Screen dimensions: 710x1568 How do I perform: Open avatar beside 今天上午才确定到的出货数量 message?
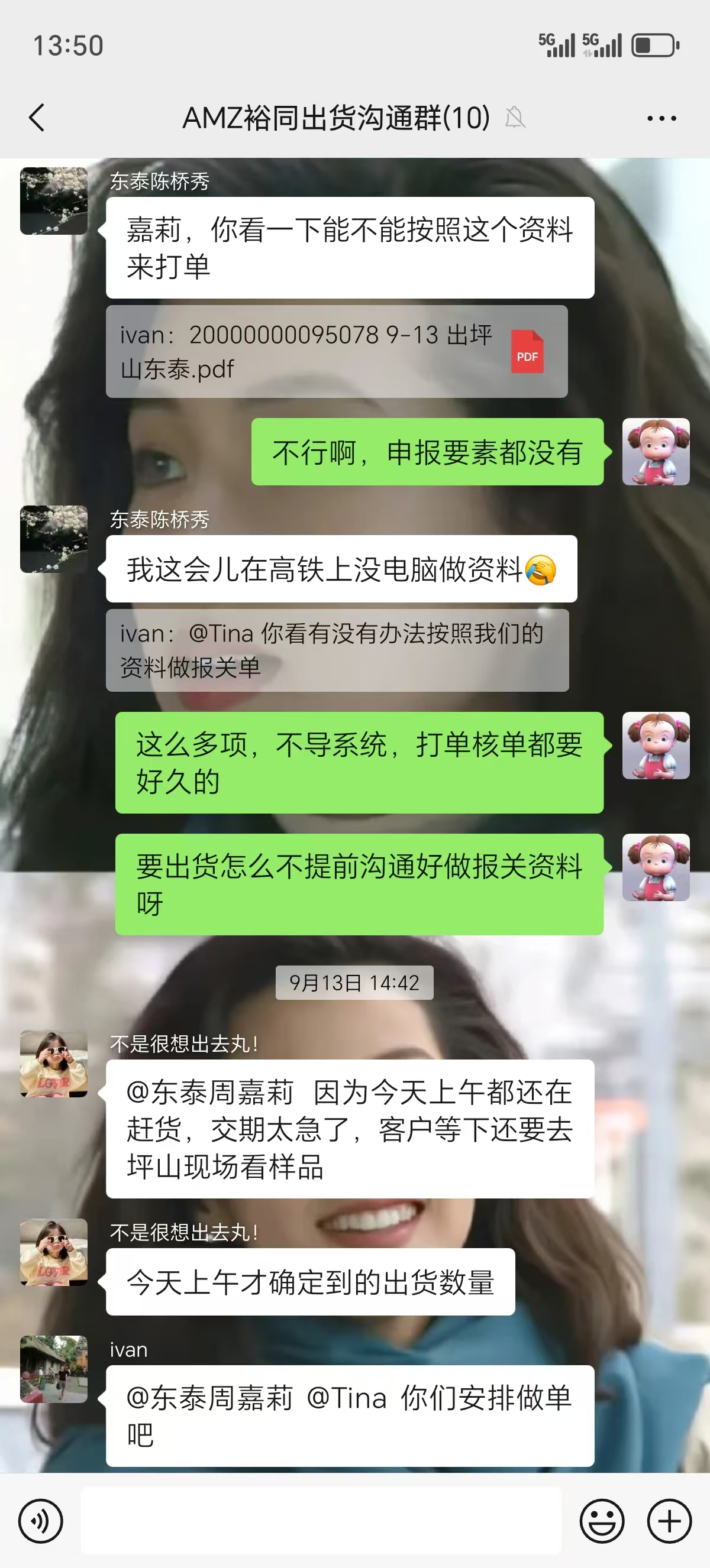(x=54, y=1252)
